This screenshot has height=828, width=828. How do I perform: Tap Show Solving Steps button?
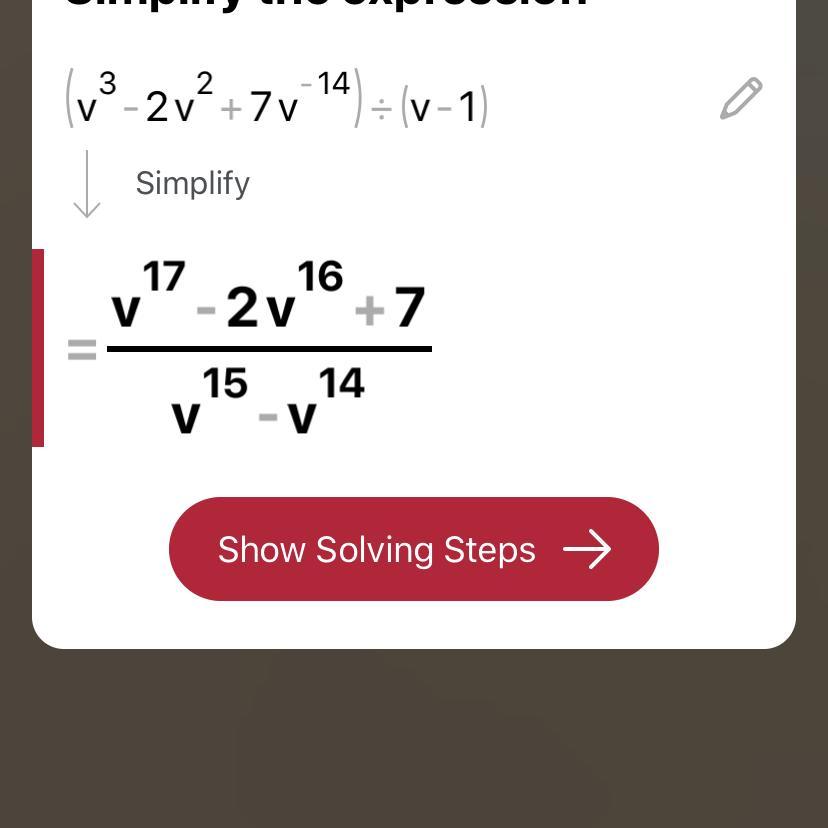[x=413, y=549]
